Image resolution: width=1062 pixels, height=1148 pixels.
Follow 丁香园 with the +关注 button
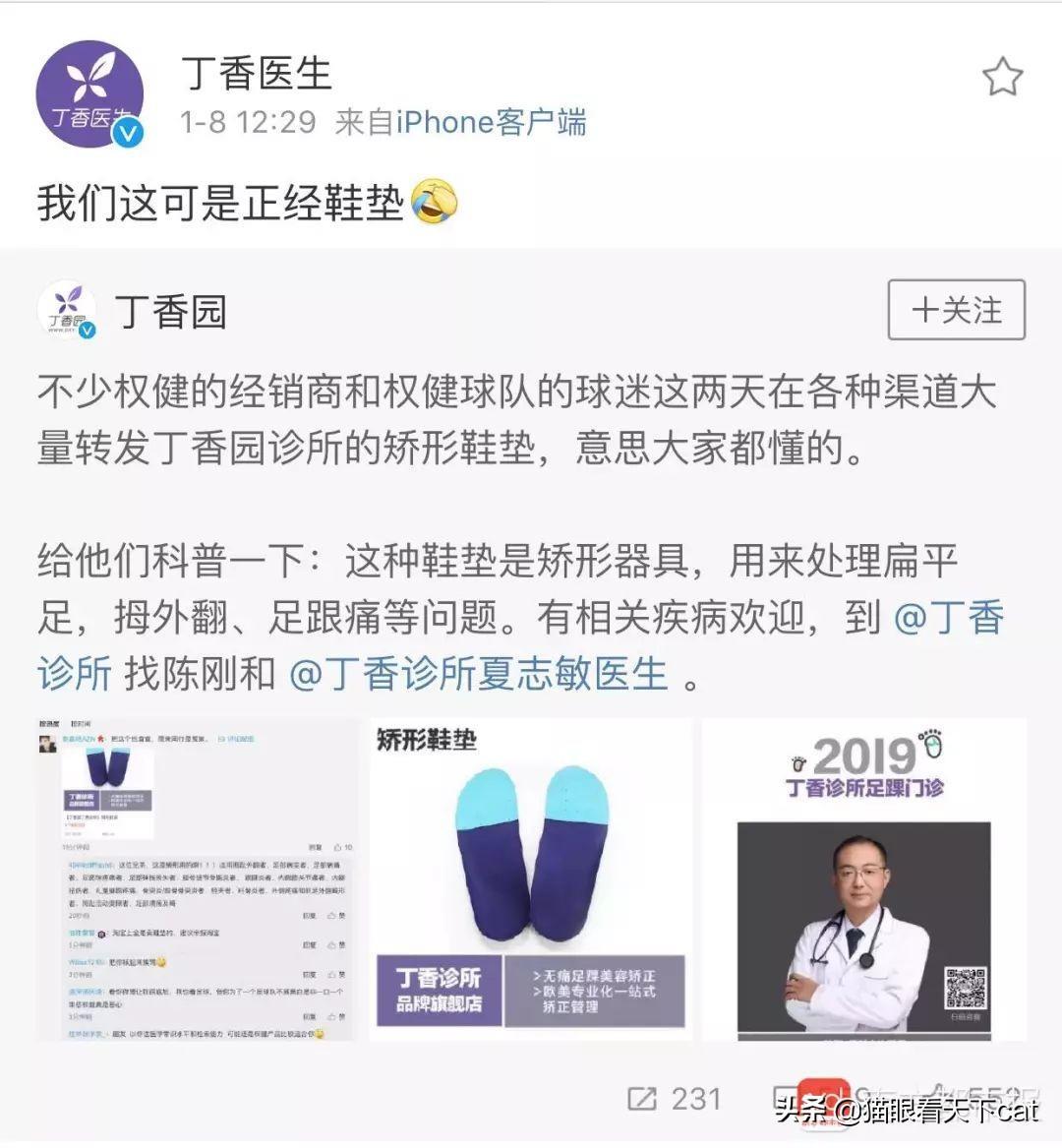956,310
